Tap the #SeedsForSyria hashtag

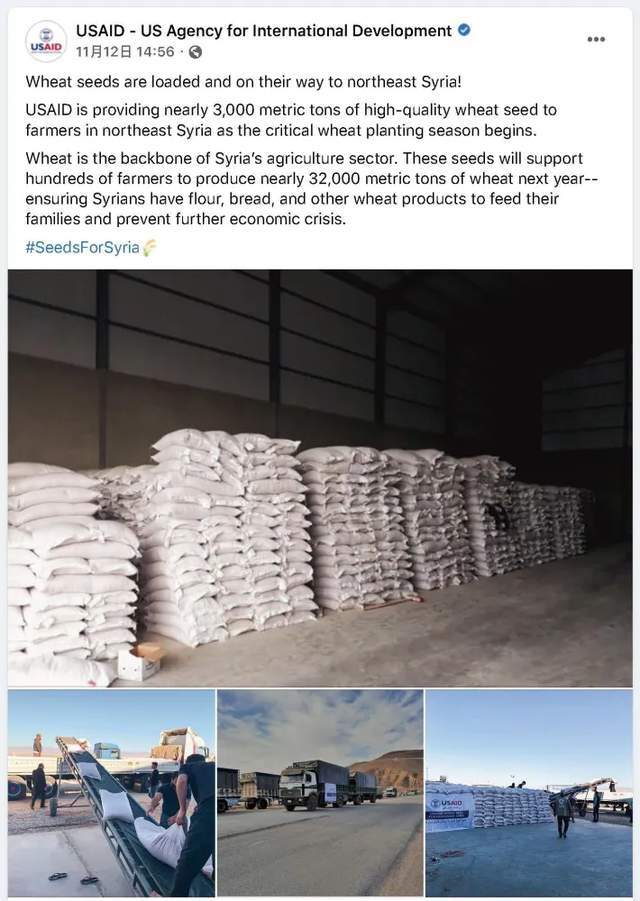[82, 247]
